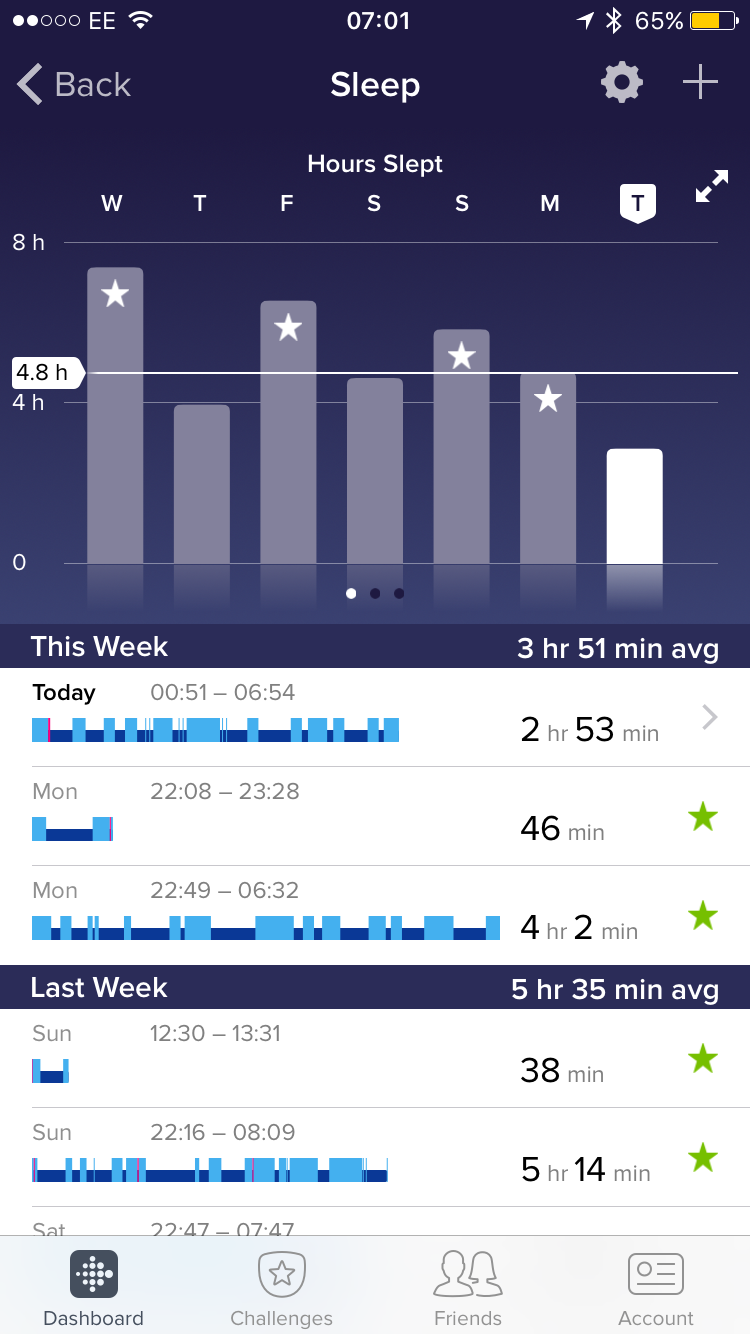Image resolution: width=750 pixels, height=1334 pixels.
Task: Switch to the Dashboard tab
Action: pos(94,1286)
